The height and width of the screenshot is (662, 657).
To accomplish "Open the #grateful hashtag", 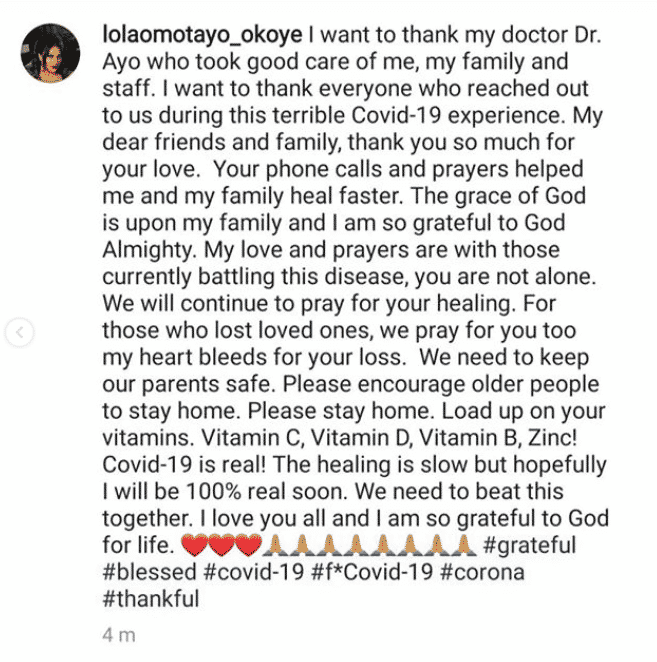I will (x=529, y=547).
